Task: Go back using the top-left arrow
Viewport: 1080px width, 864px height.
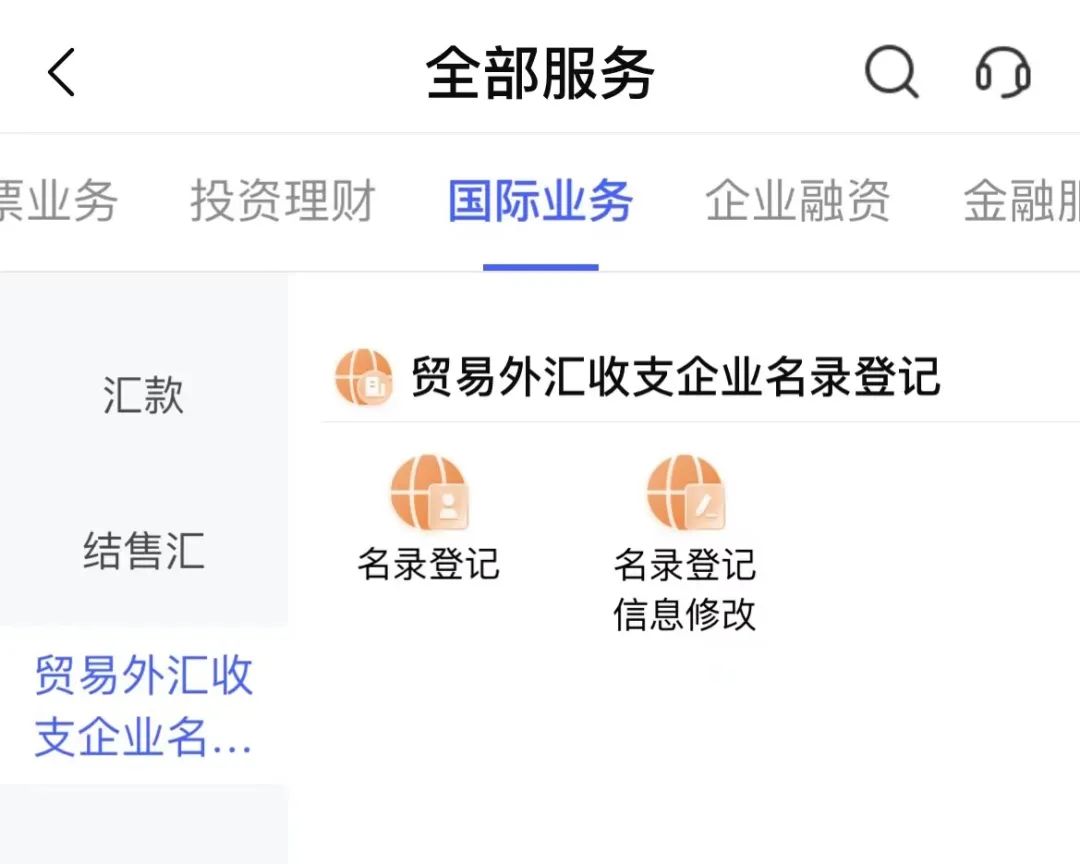Action: [61, 73]
